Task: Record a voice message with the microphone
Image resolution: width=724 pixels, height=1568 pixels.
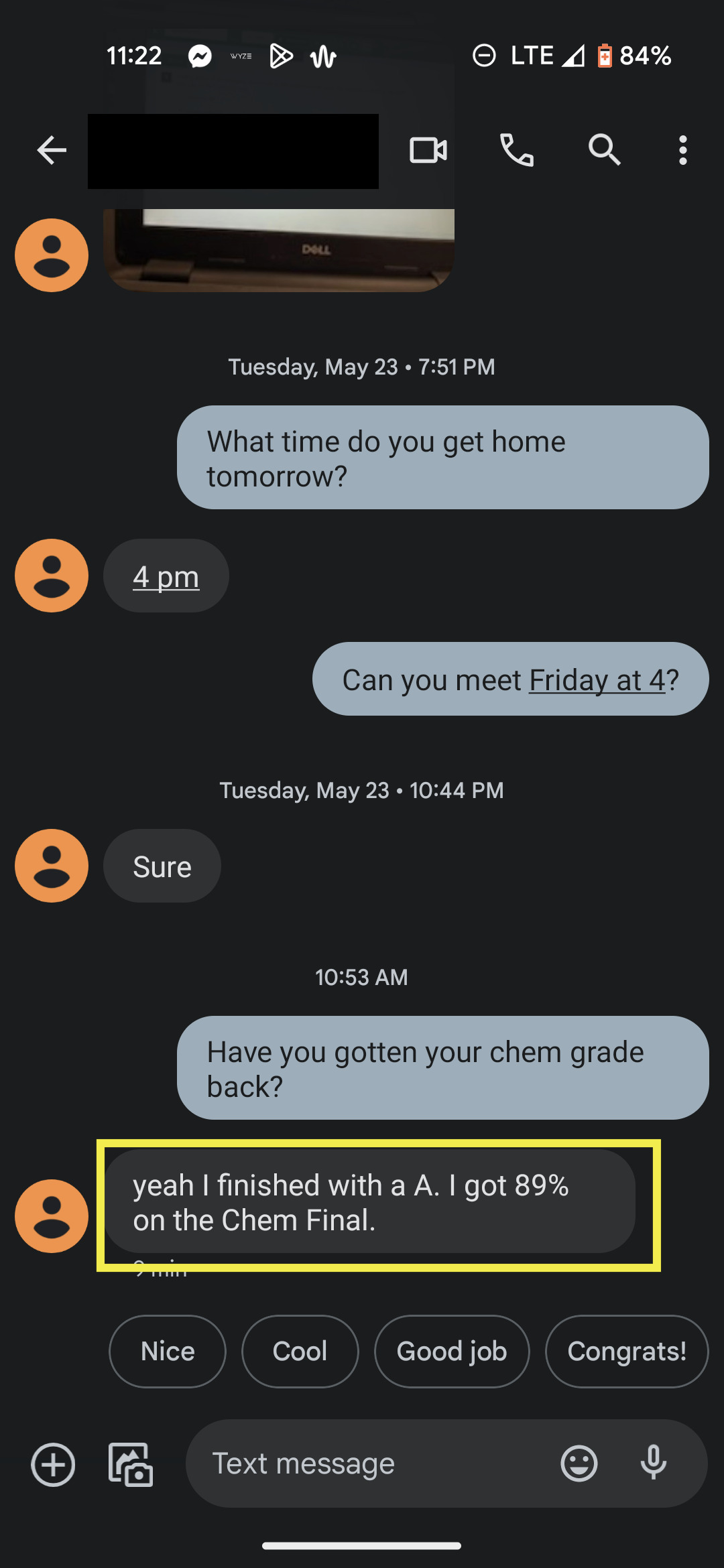Action: (x=653, y=1463)
